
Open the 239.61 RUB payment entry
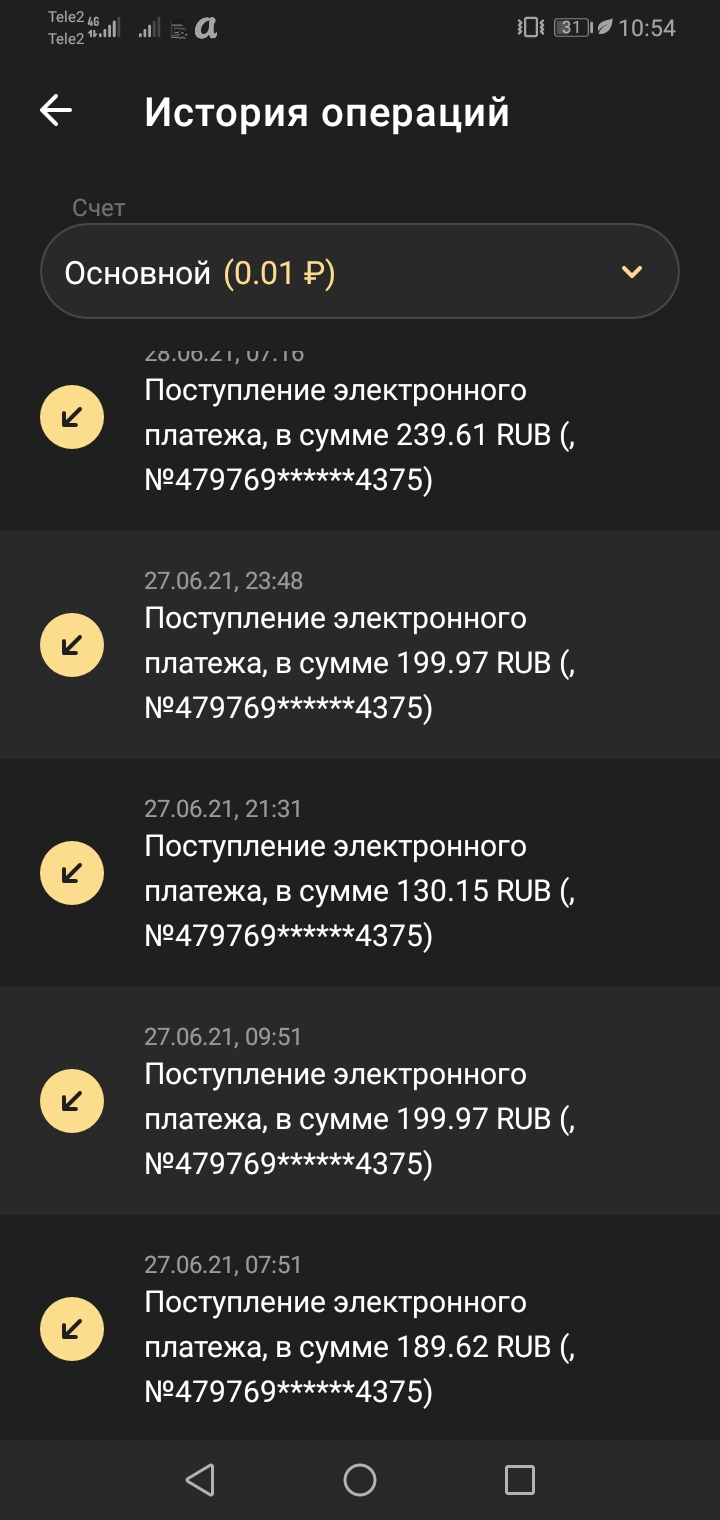point(360,435)
